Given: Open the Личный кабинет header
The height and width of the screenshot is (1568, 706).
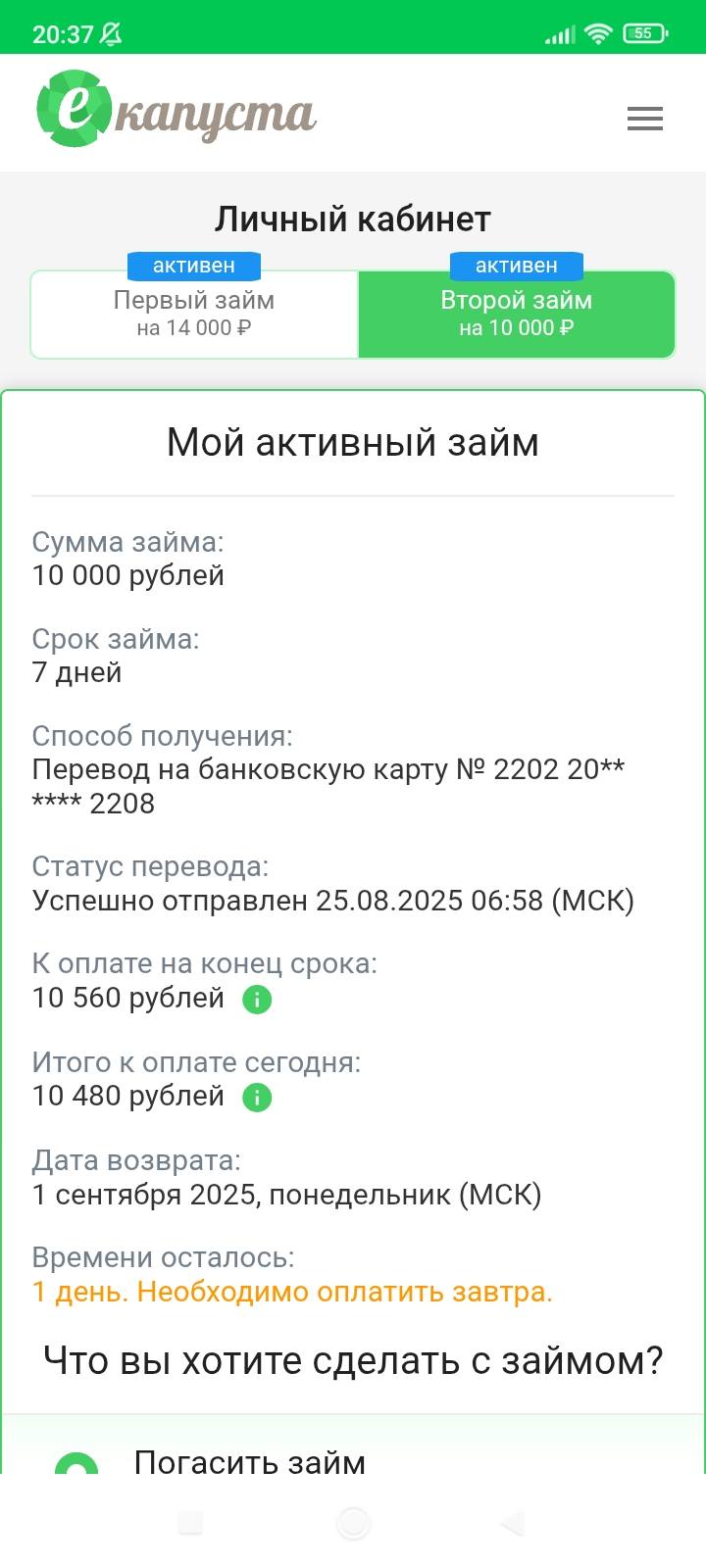Looking at the screenshot, I should pyautogui.click(x=353, y=219).
